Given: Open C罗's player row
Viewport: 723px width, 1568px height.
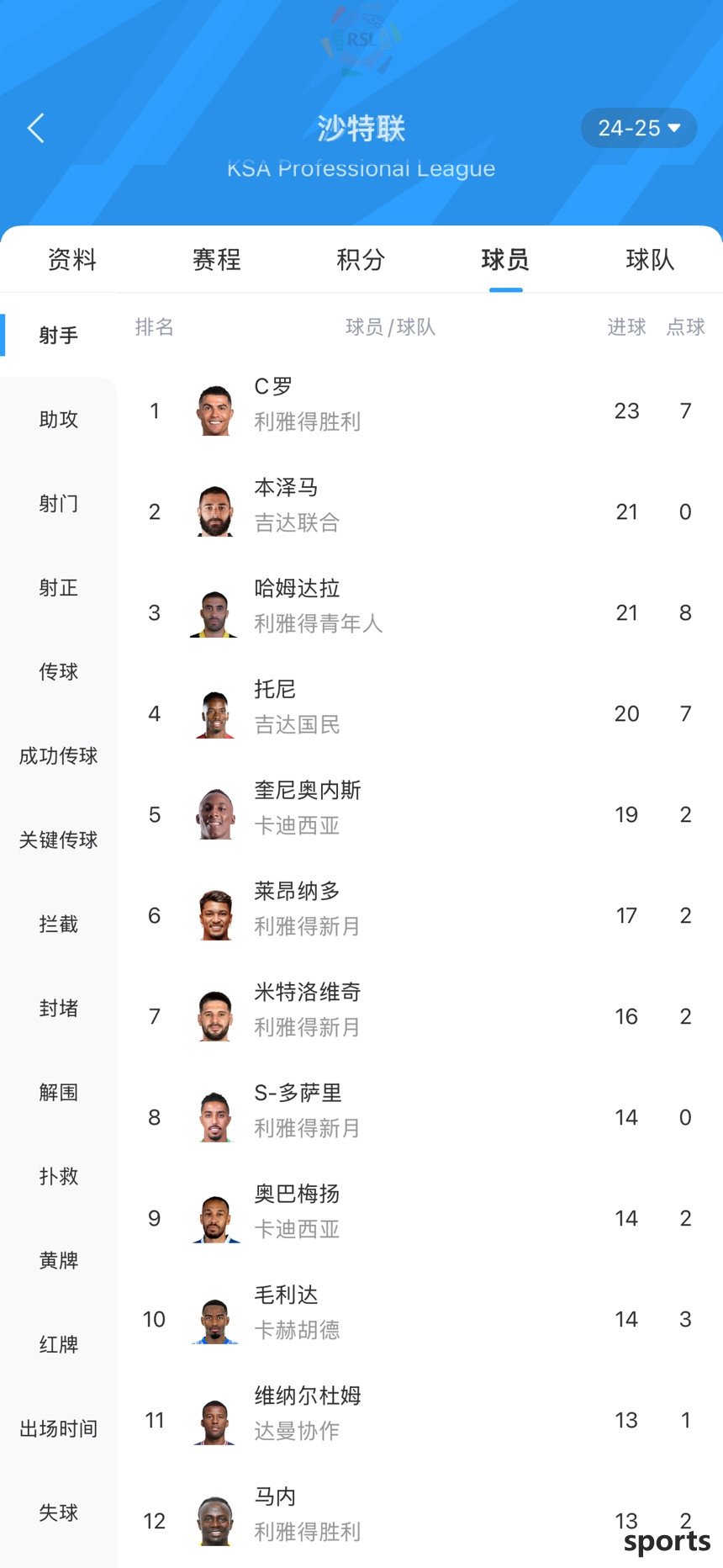Looking at the screenshot, I should (x=420, y=411).
